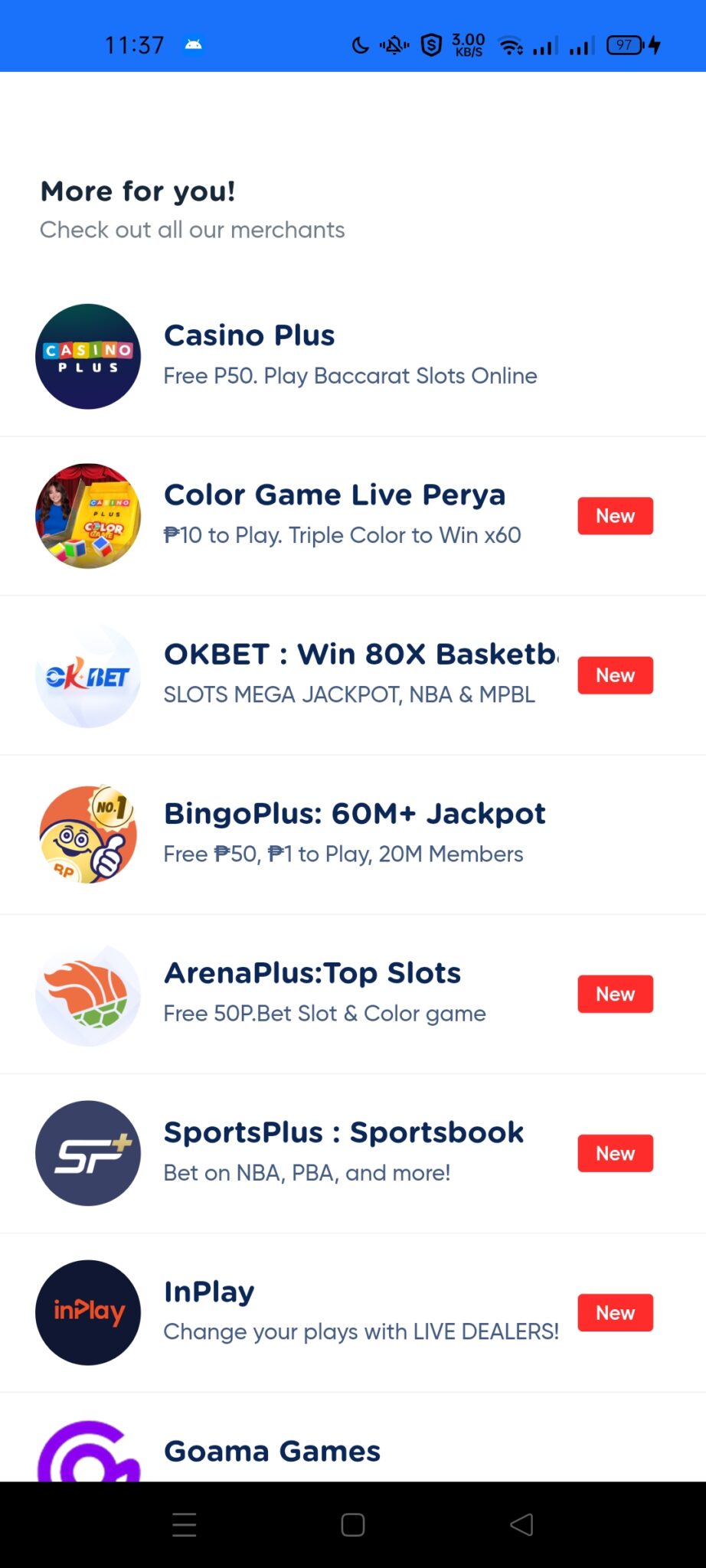Image resolution: width=706 pixels, height=1568 pixels.
Task: Select the OKBET merchant icon
Action: pyautogui.click(x=87, y=675)
